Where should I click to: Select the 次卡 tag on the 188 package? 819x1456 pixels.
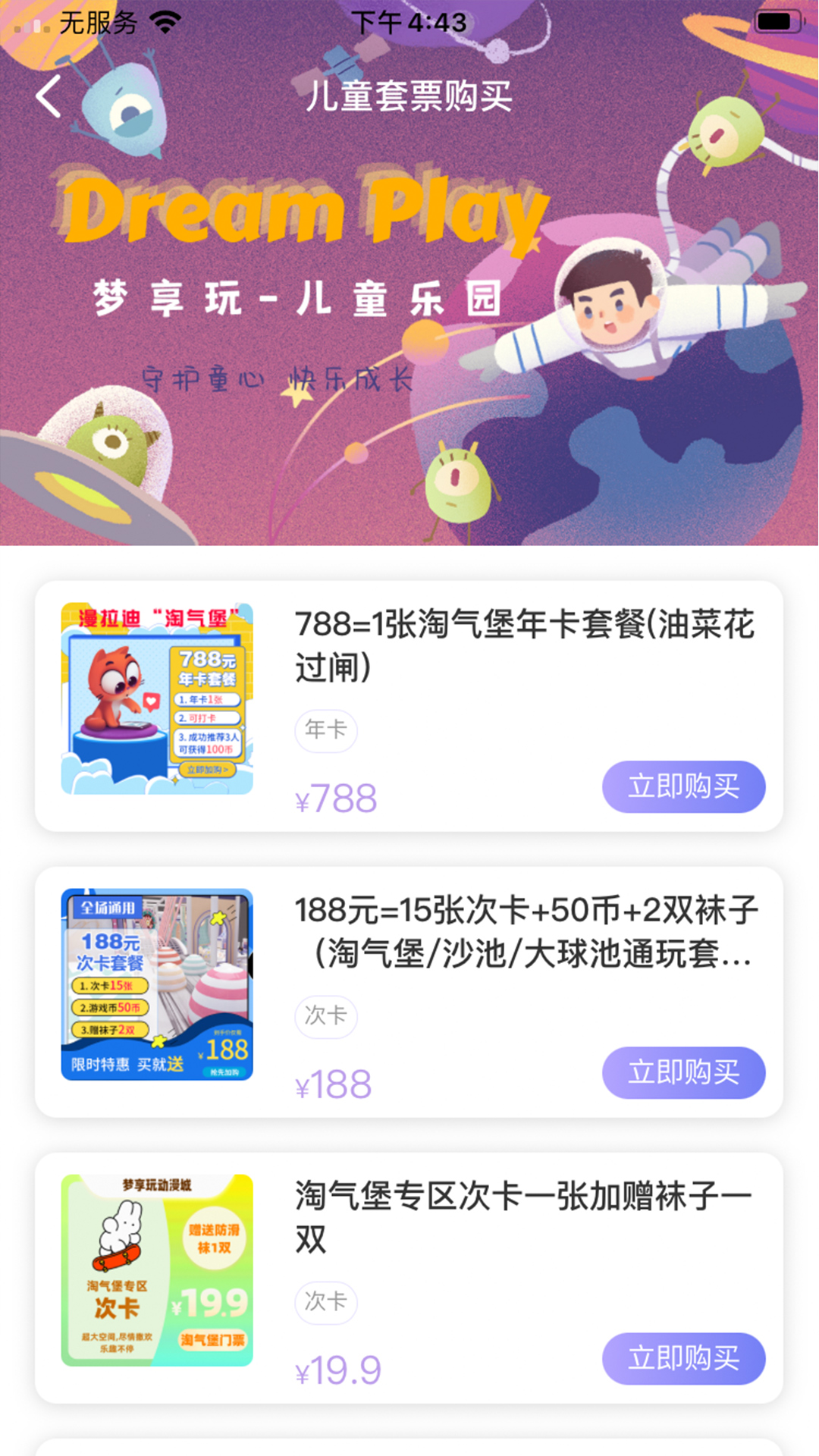326,1016
